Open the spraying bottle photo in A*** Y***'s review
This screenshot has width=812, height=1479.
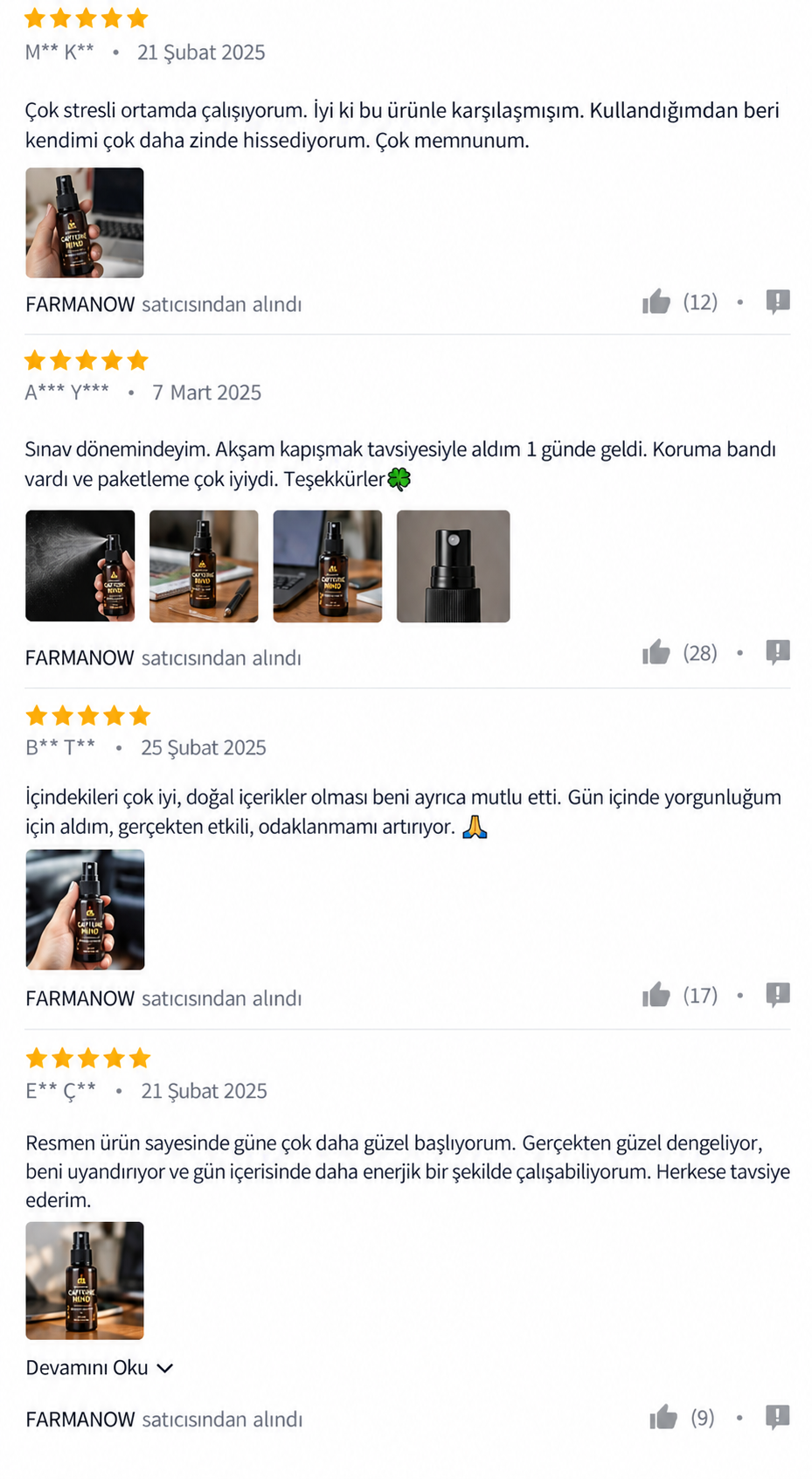[x=80, y=566]
